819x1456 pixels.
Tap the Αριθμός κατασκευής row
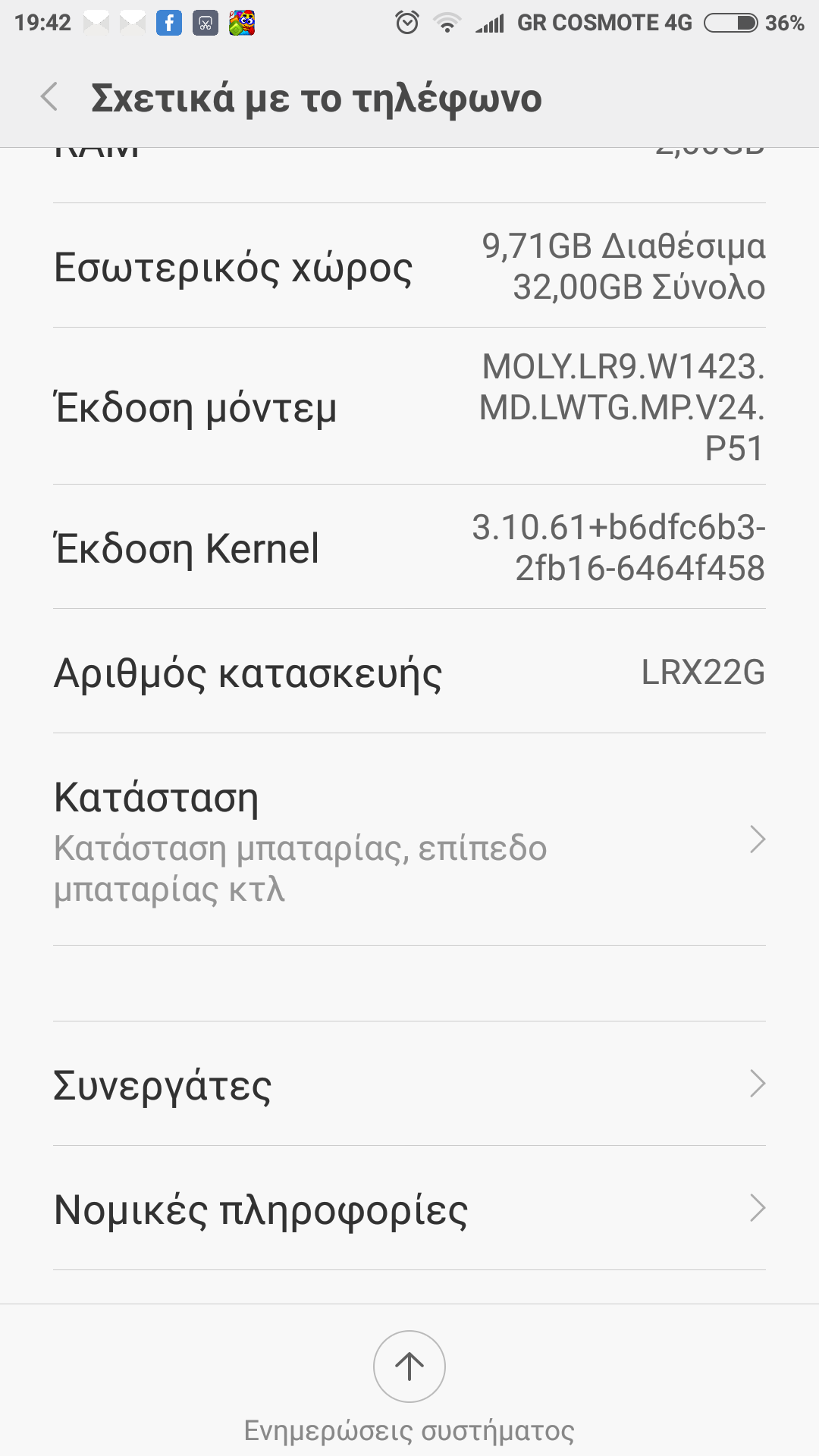click(409, 672)
